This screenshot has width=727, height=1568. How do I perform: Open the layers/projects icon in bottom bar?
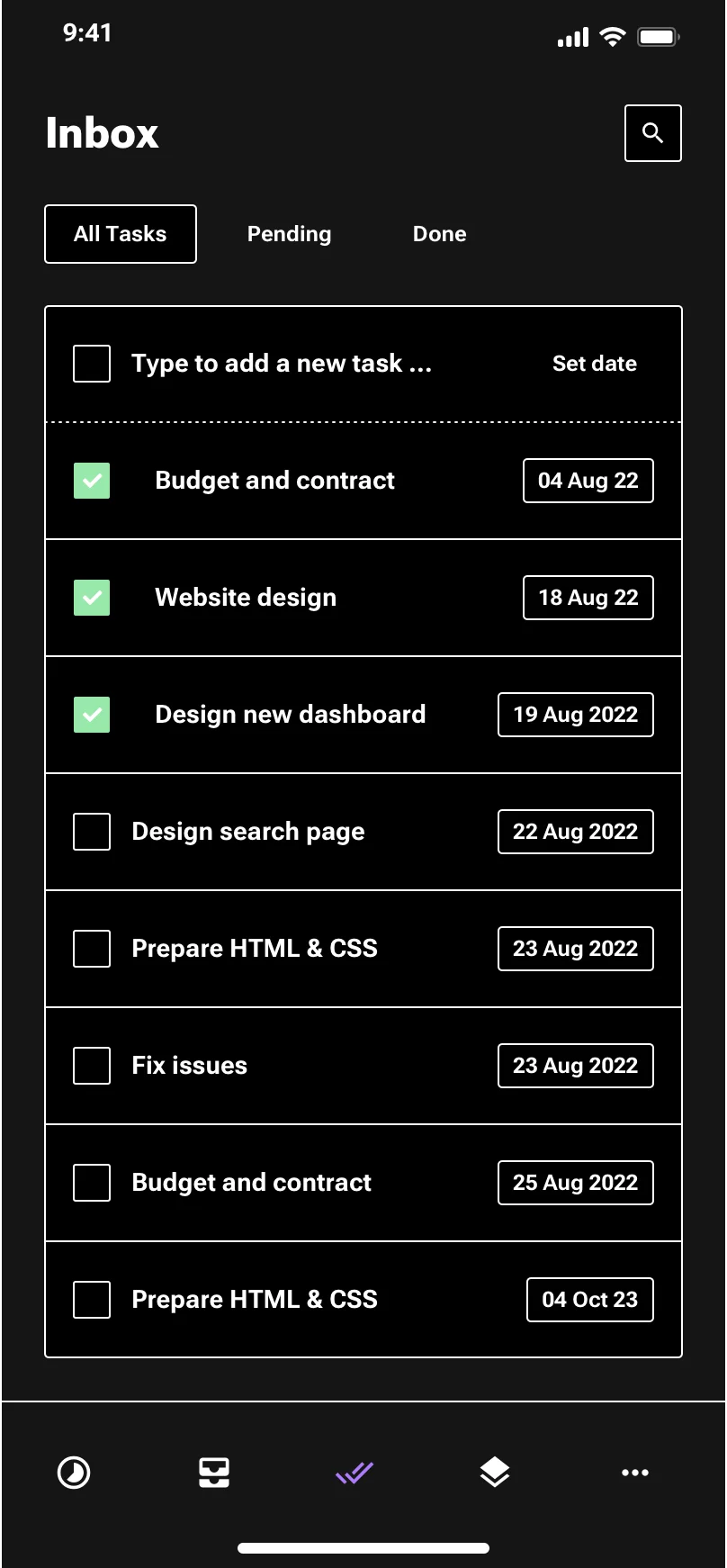(494, 1472)
